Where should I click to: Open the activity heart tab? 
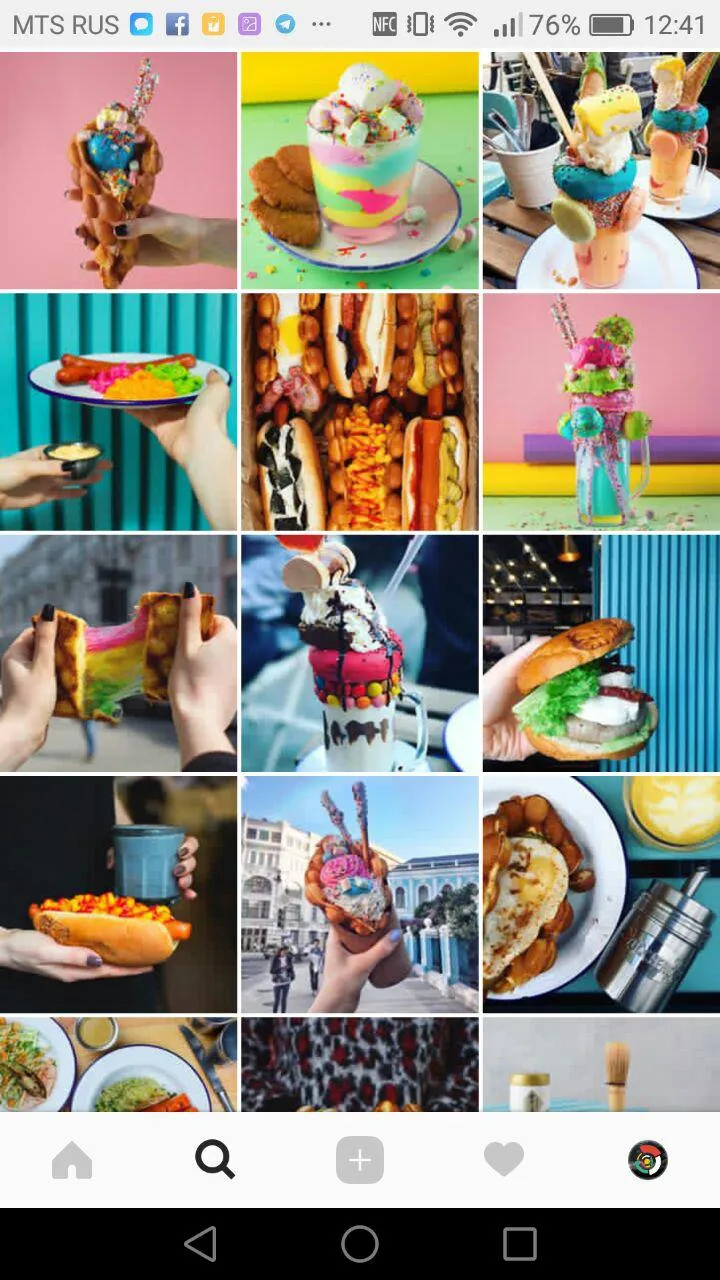coord(504,1160)
